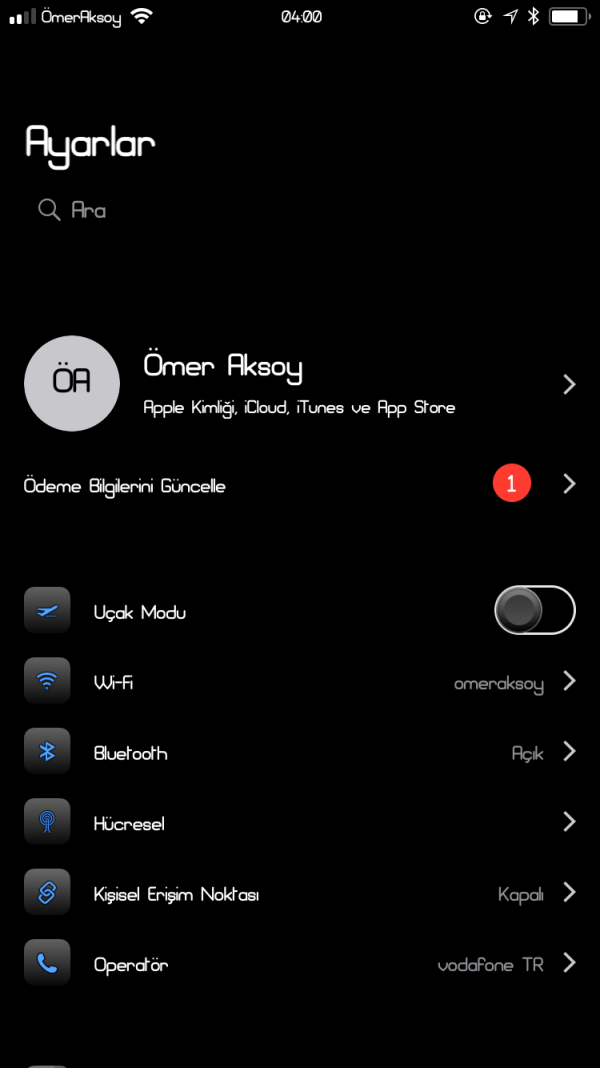Toggle Uçak Modu switch
This screenshot has height=1068, width=600.
(x=535, y=610)
